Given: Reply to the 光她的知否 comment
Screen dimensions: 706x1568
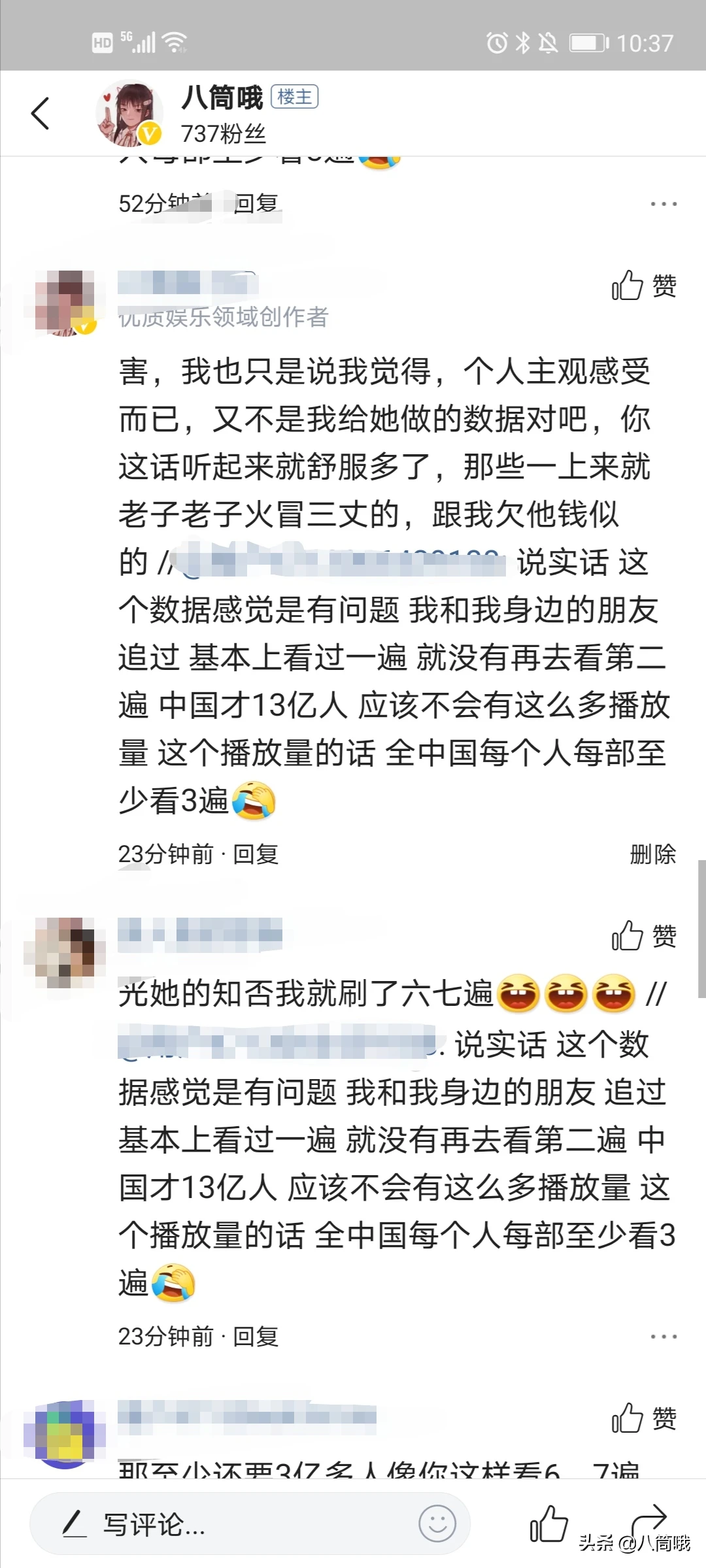Looking at the screenshot, I should tap(256, 1337).
